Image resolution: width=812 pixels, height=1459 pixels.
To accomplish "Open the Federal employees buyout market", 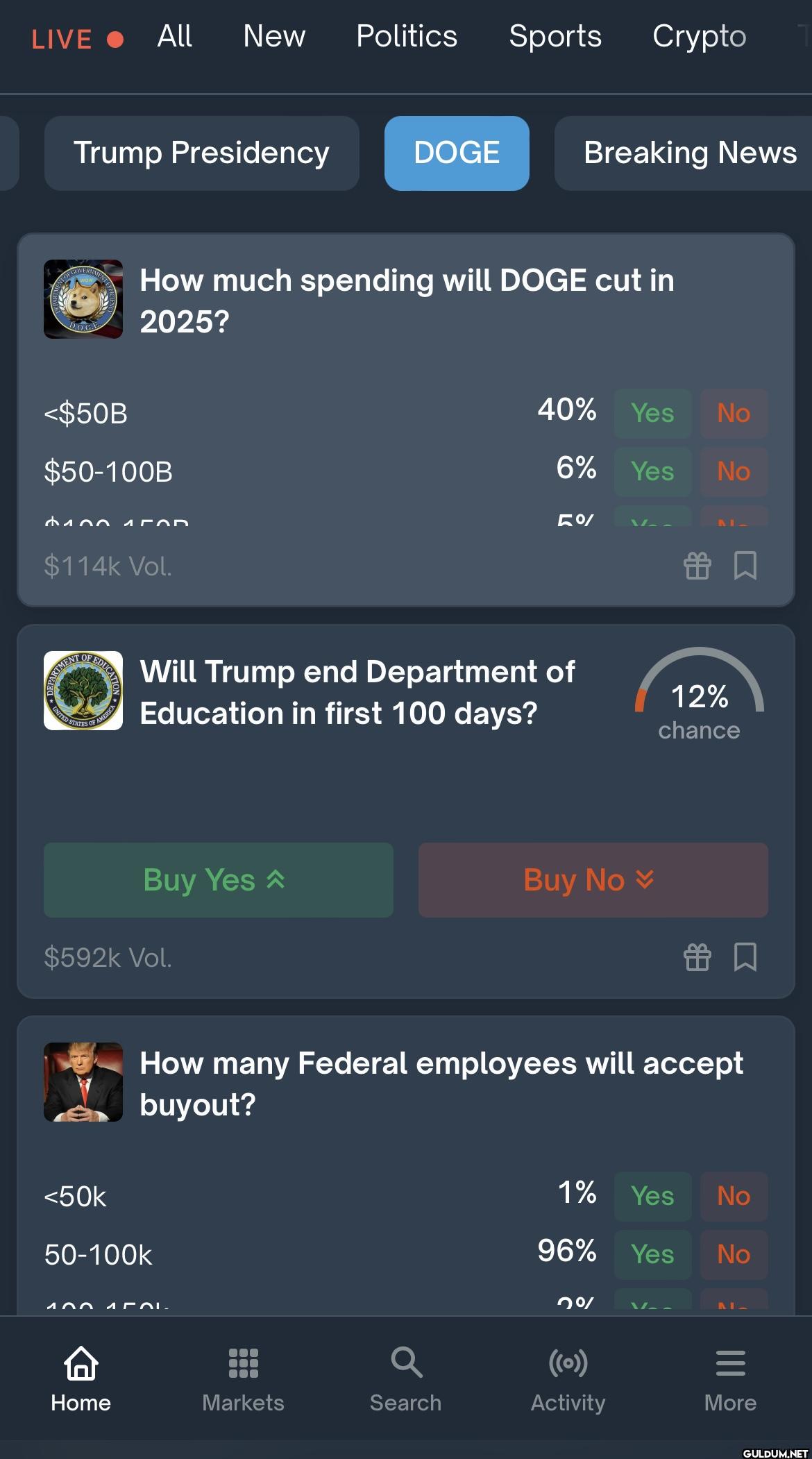I will pos(441,1084).
